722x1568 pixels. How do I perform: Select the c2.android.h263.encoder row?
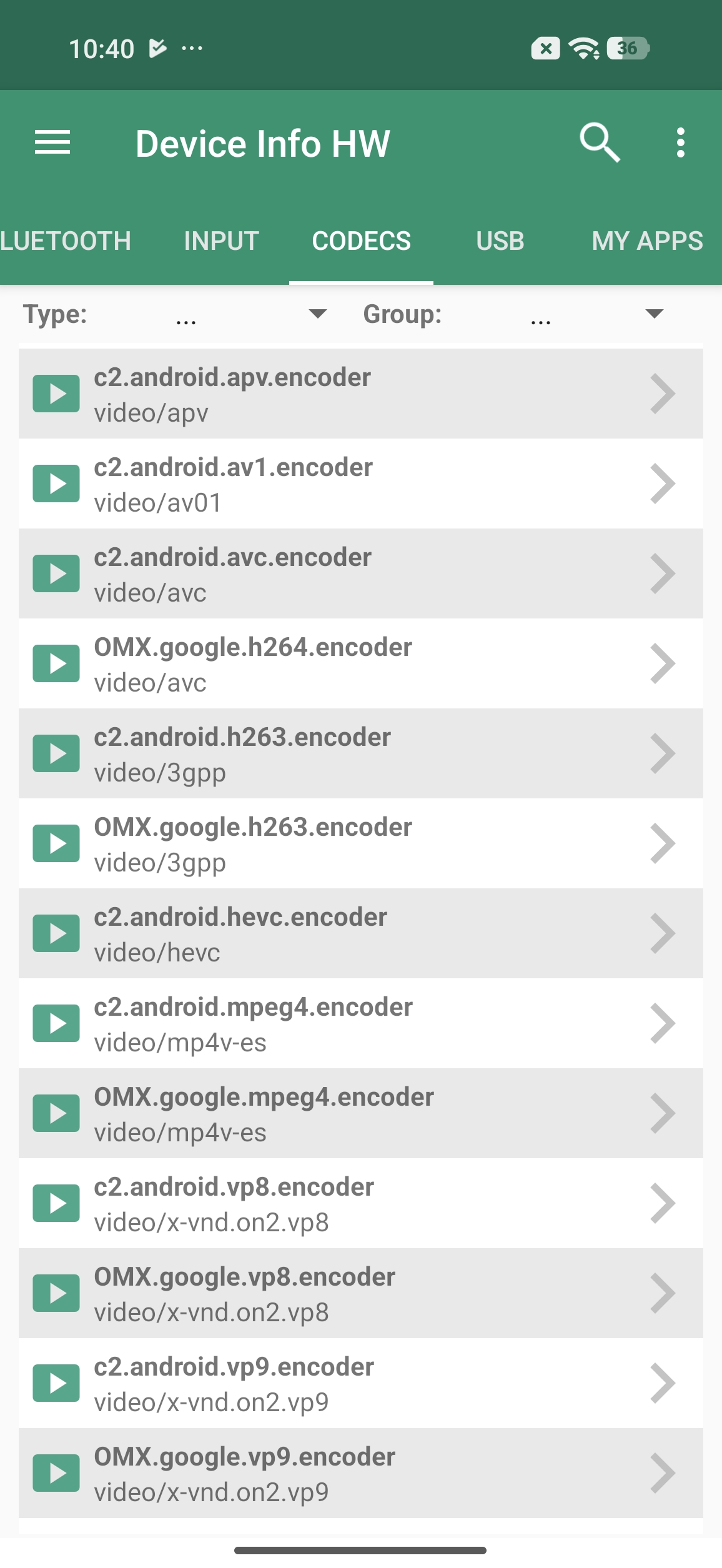pos(360,754)
